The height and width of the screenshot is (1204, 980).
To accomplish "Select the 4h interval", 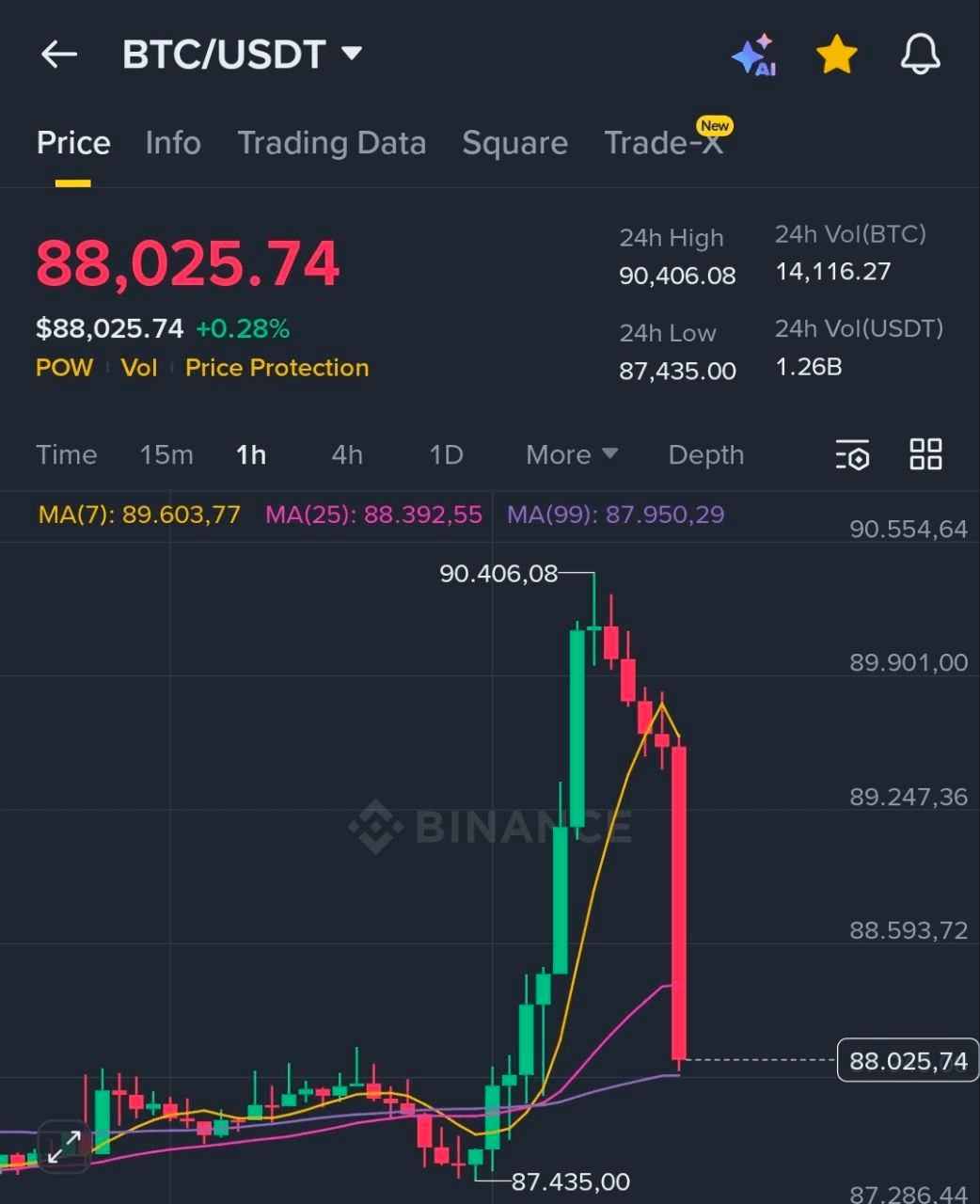I will click(x=347, y=455).
